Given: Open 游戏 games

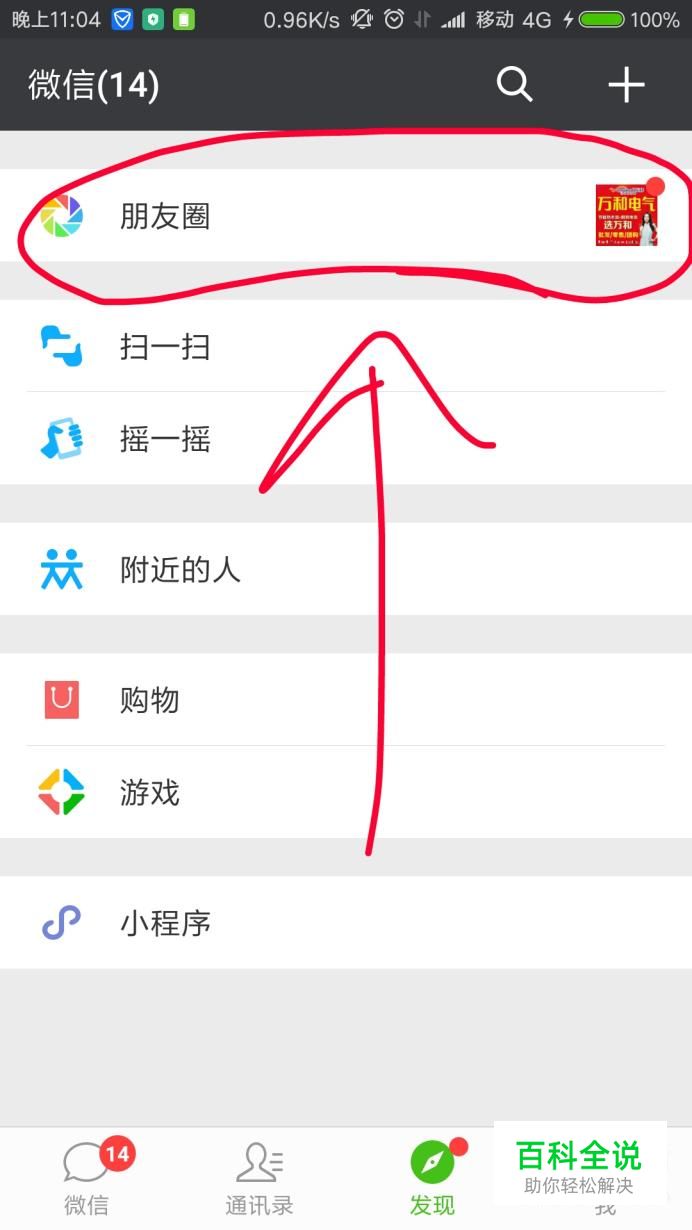Looking at the screenshot, I should point(150,793).
